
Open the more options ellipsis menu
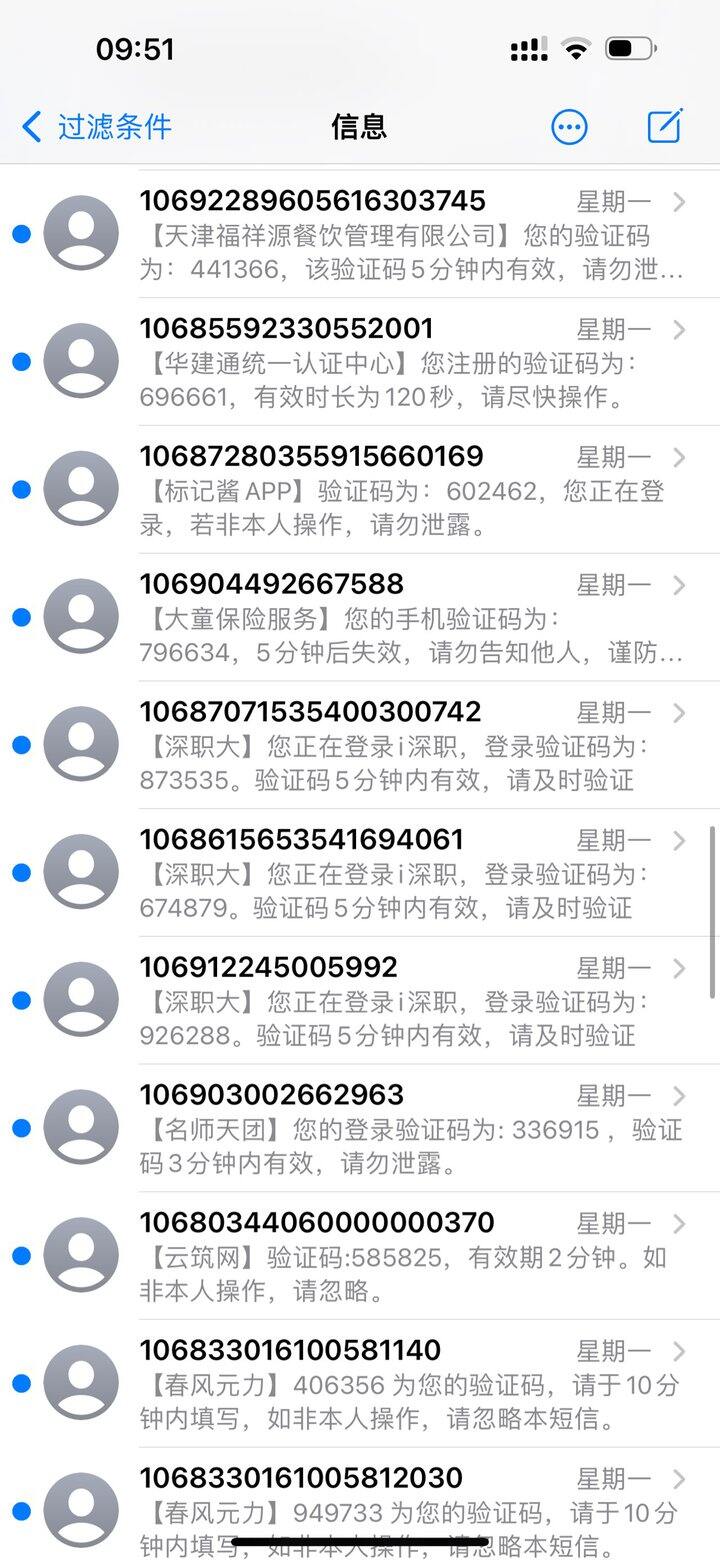point(569,127)
